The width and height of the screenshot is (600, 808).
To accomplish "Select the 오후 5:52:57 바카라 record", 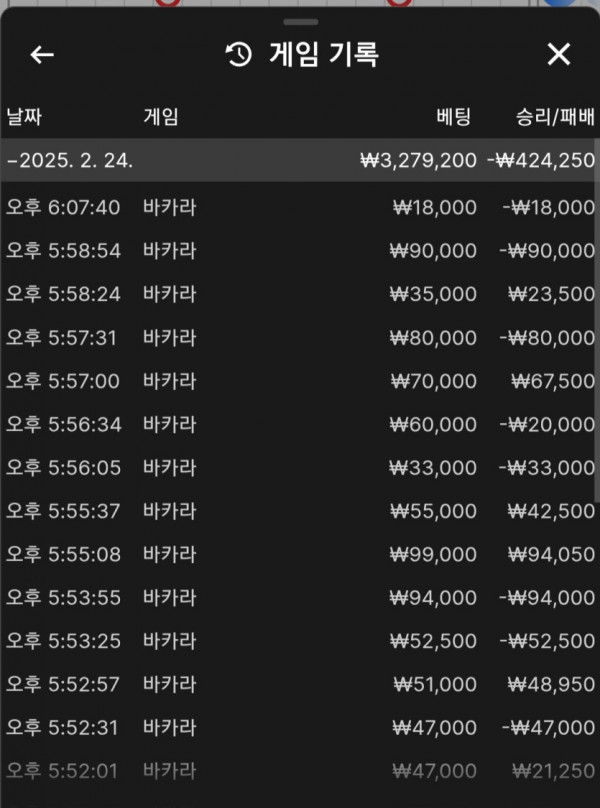I will 300,685.
